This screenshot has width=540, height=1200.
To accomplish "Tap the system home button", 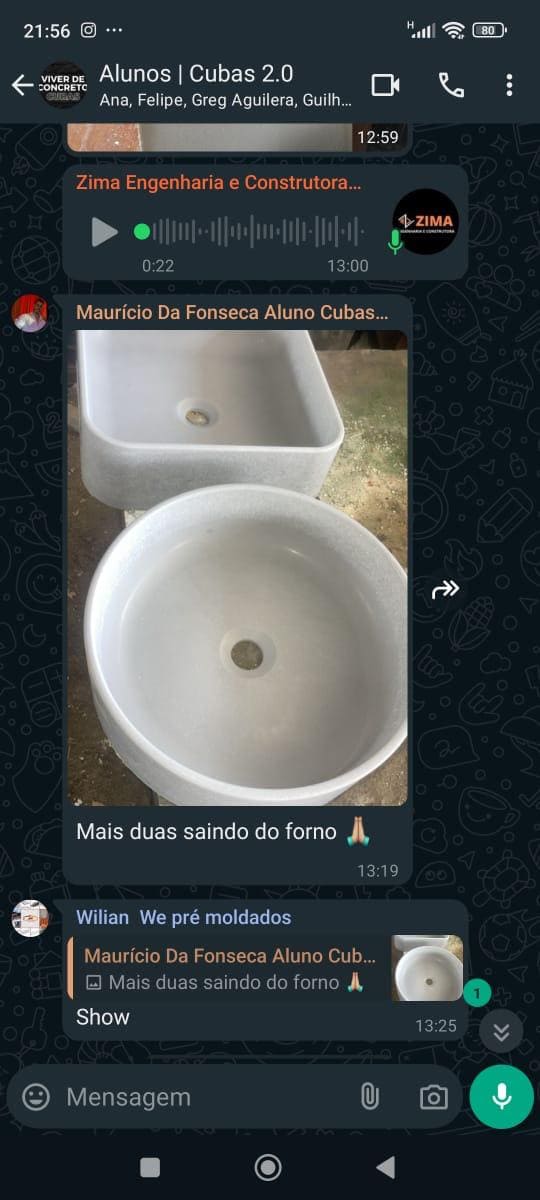I will (x=268, y=1167).
